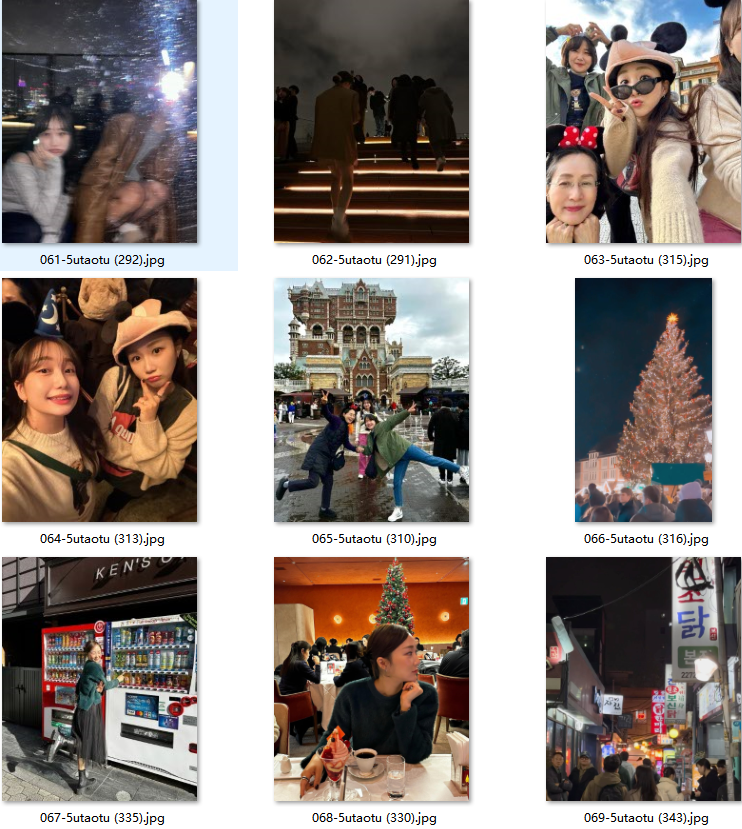Open the picture 065-5utaotu (310).jpg
This screenshot has width=742, height=829.
point(371,400)
